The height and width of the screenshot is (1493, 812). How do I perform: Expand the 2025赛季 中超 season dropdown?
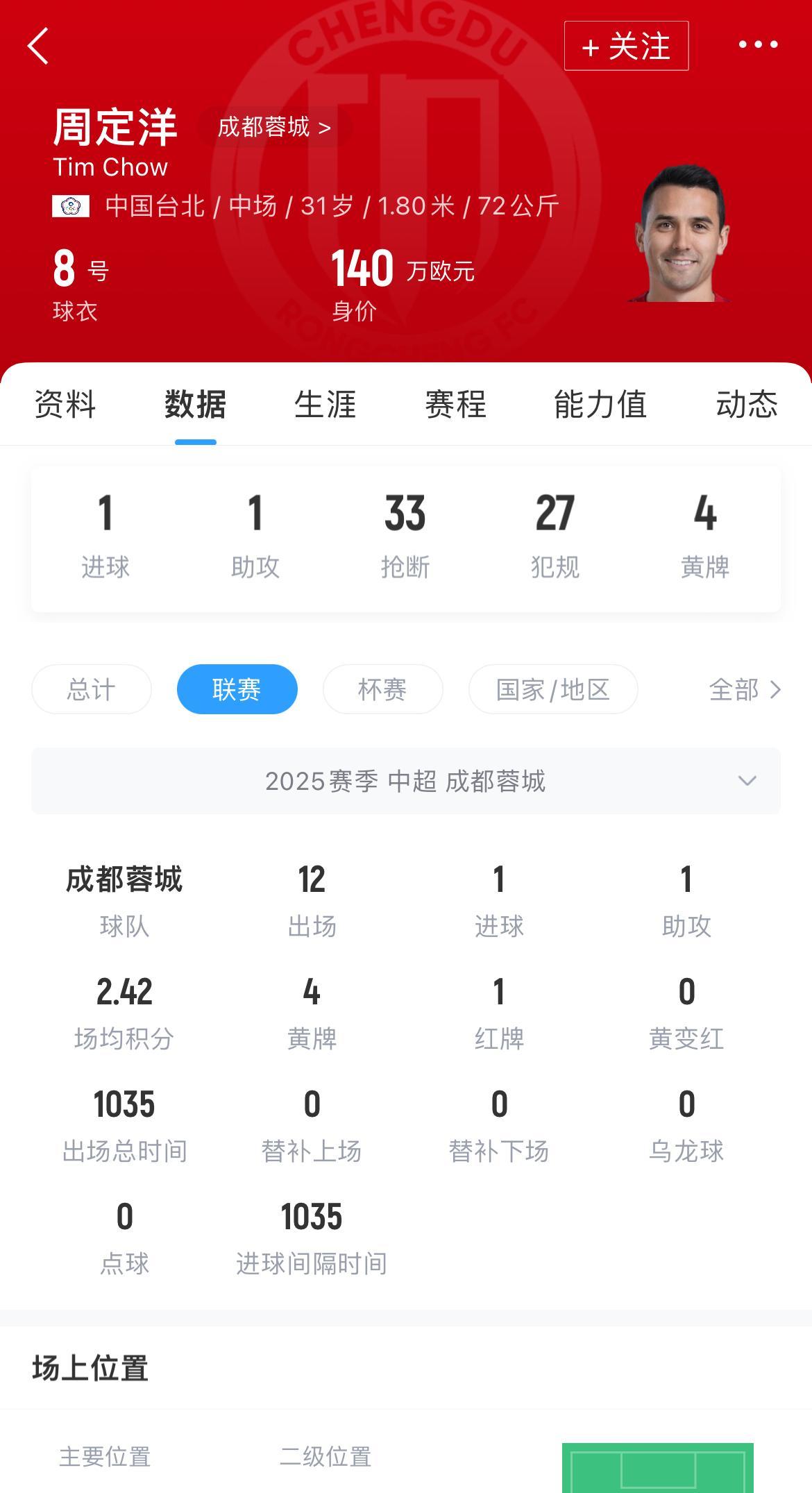[x=406, y=781]
